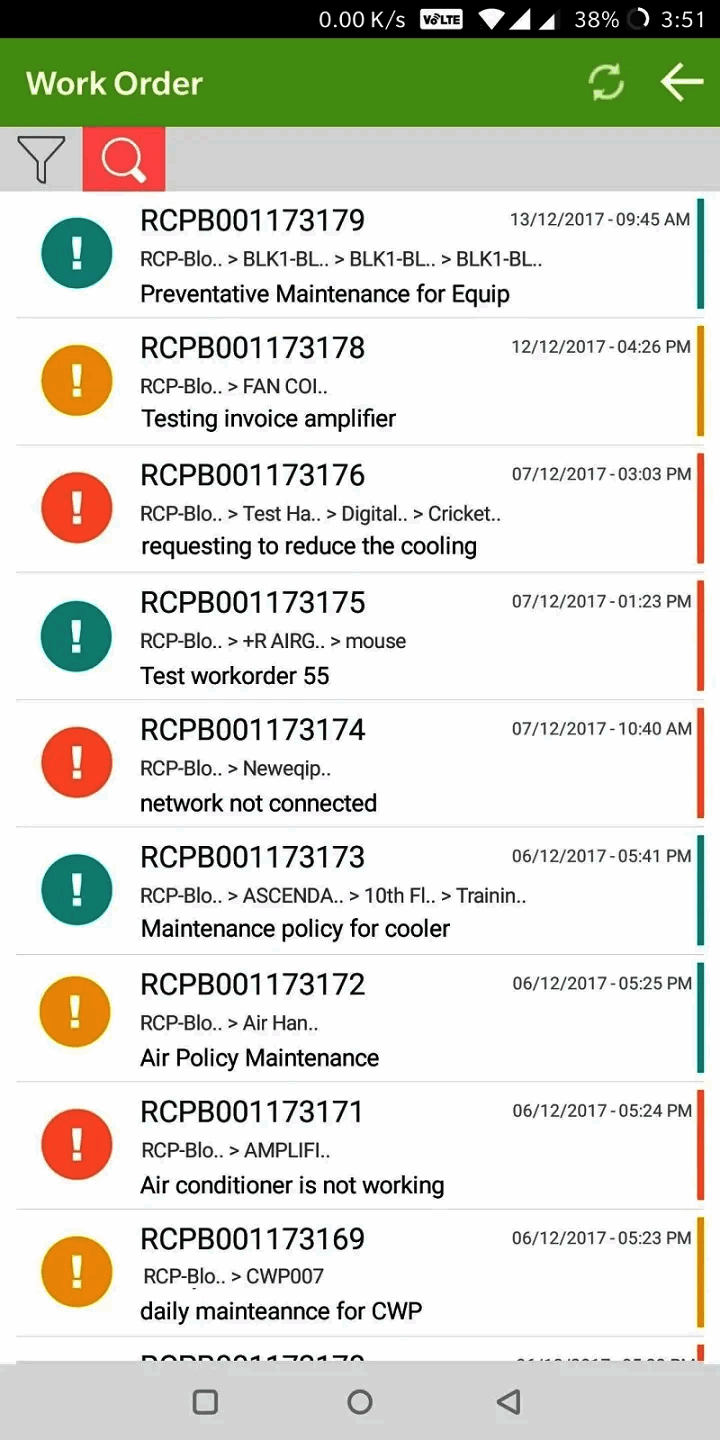Screen dimensions: 720x1440
Task: Tap the Air conditioner is not working entry
Action: pos(360,1145)
